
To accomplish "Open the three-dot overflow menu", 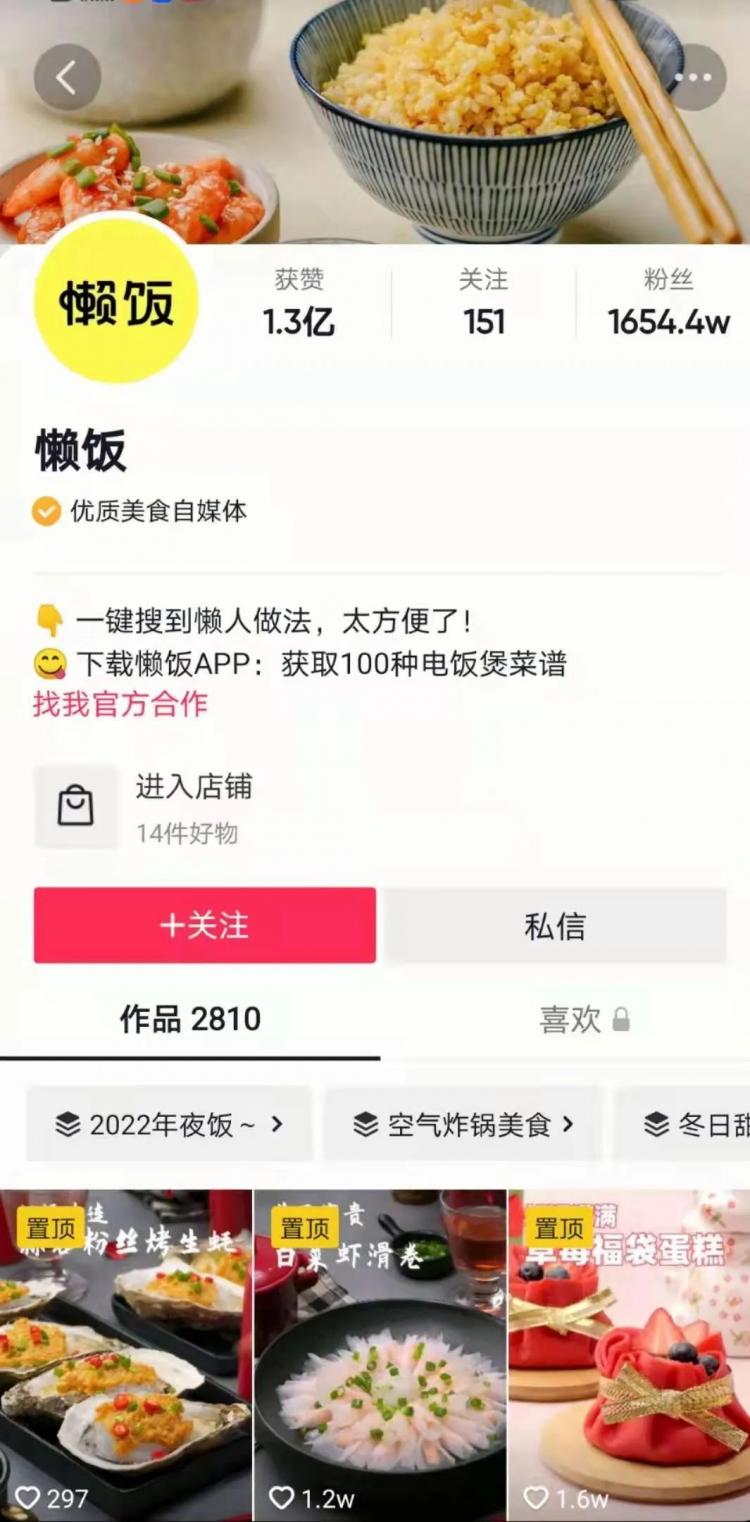I will (692, 78).
